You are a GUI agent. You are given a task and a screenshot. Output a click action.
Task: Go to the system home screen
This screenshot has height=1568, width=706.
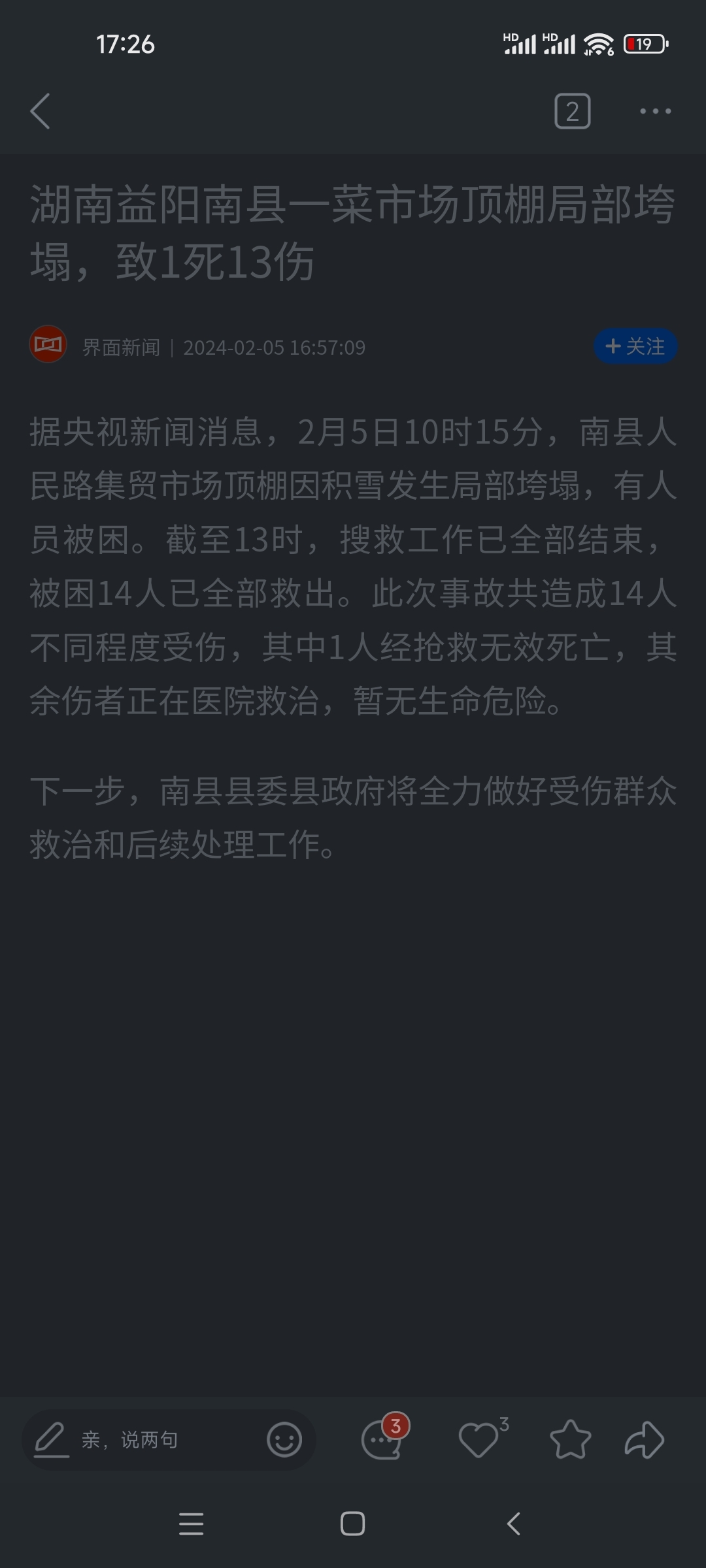(352, 1524)
